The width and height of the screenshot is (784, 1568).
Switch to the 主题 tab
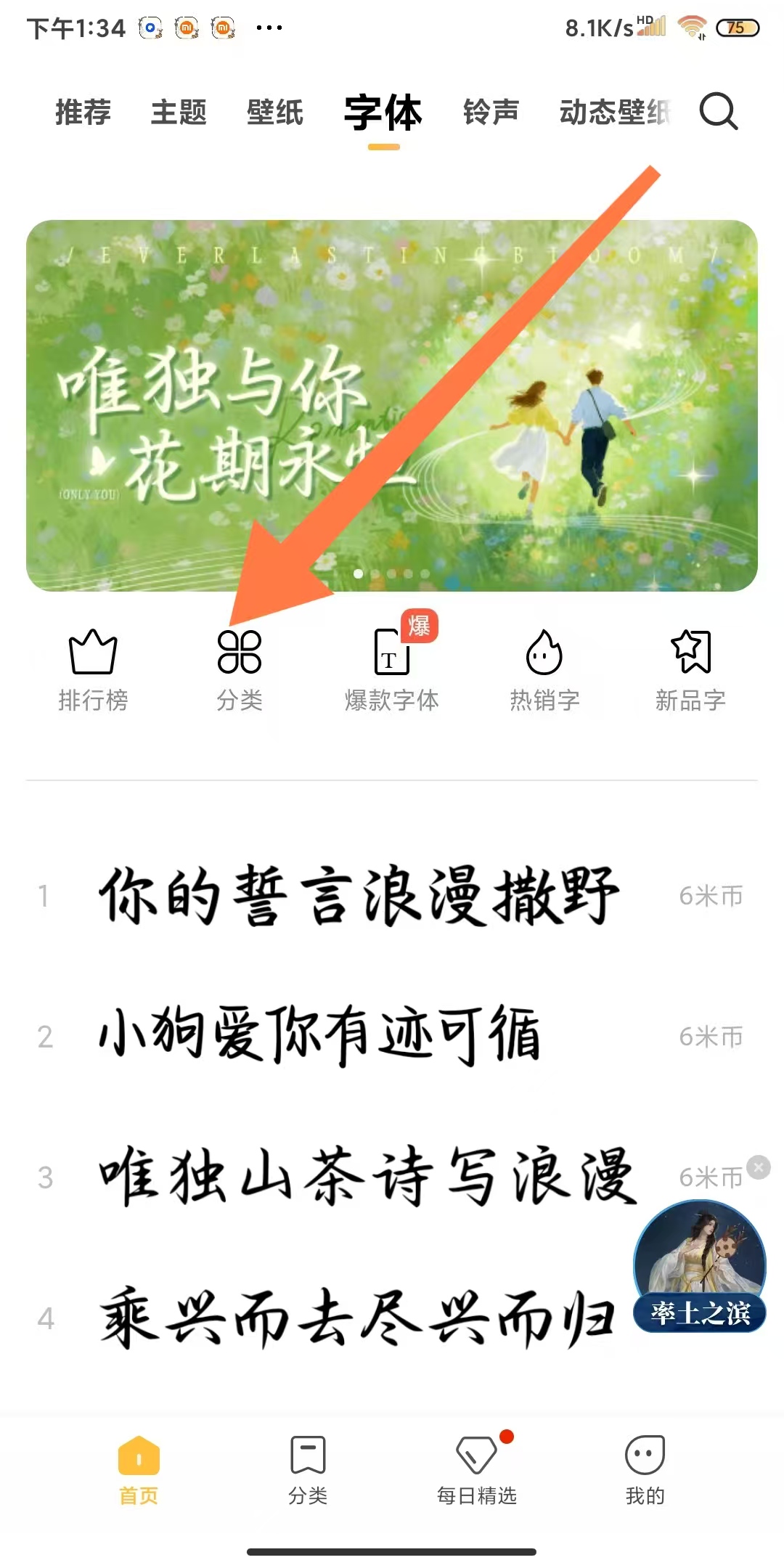click(x=179, y=113)
